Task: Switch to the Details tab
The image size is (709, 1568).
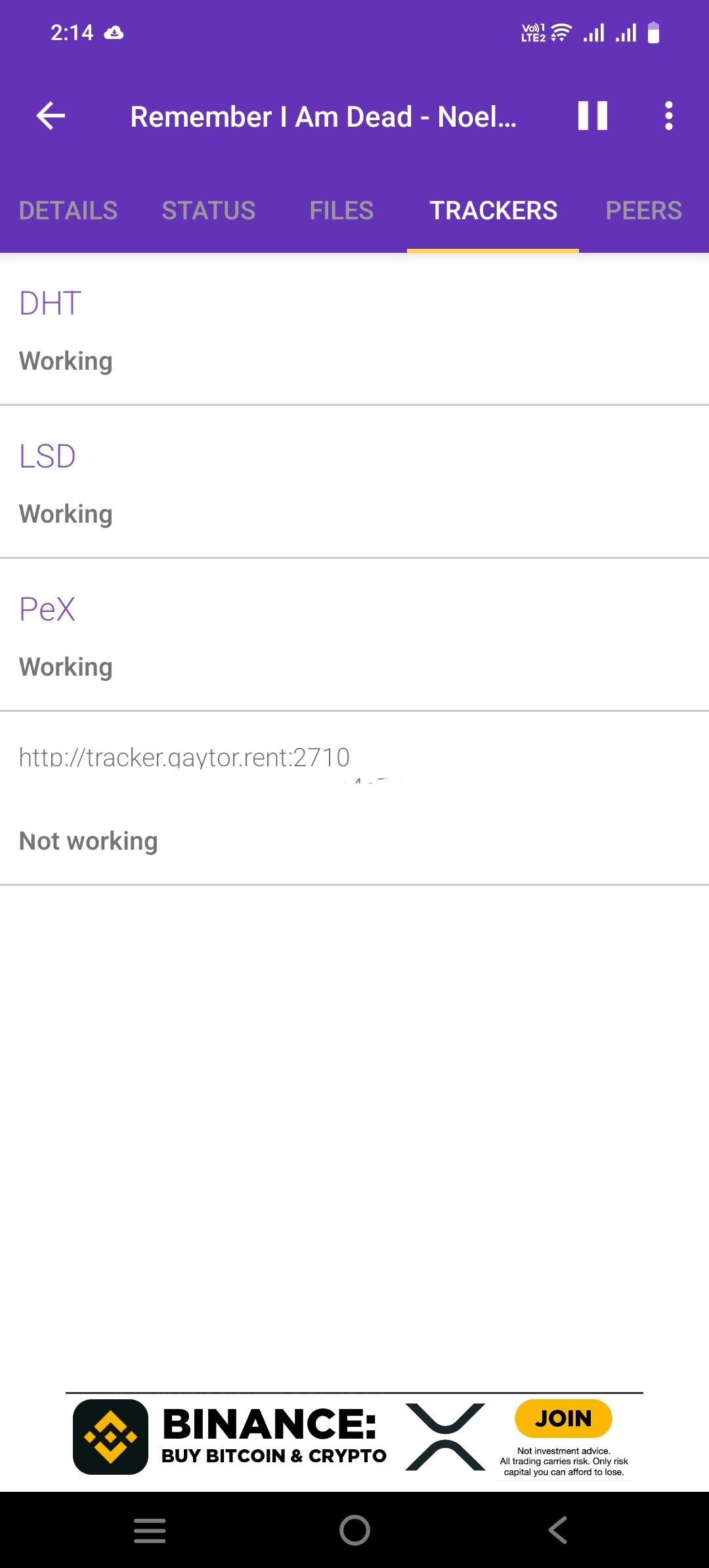Action: pyautogui.click(x=68, y=211)
